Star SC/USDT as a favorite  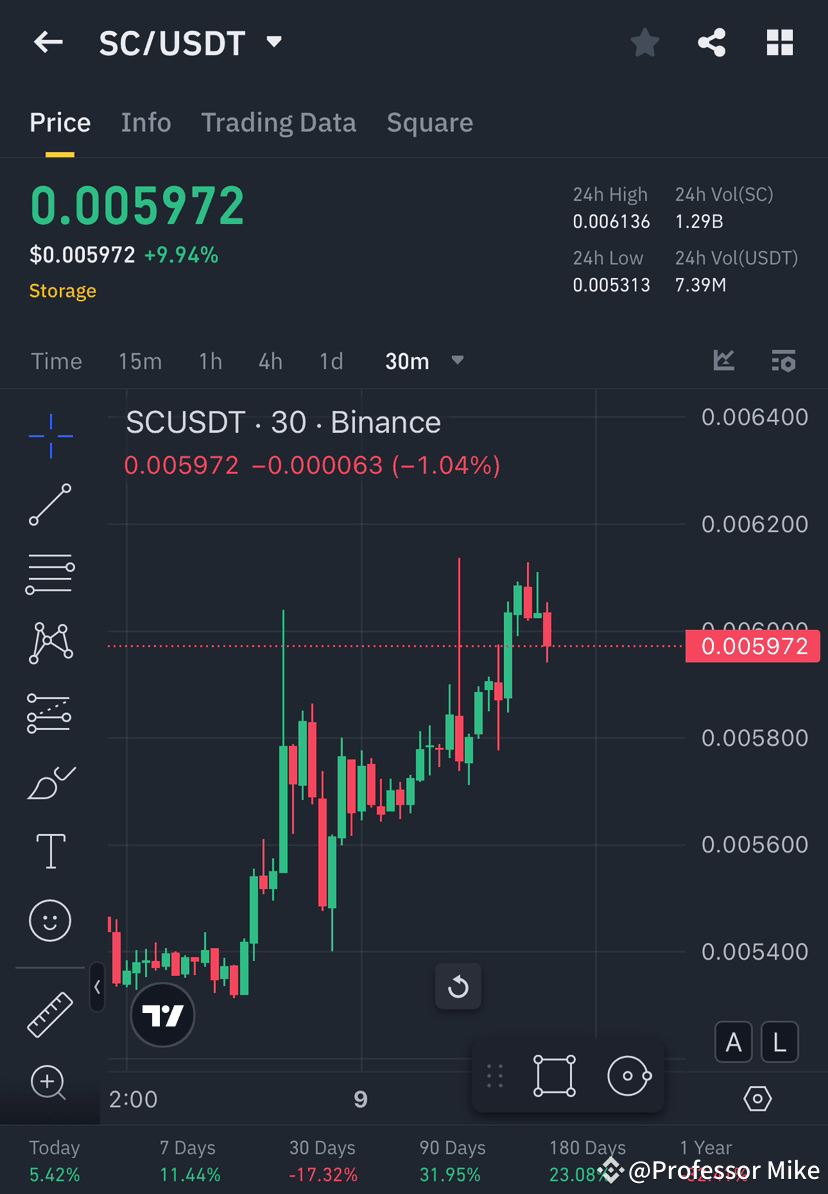coord(644,42)
